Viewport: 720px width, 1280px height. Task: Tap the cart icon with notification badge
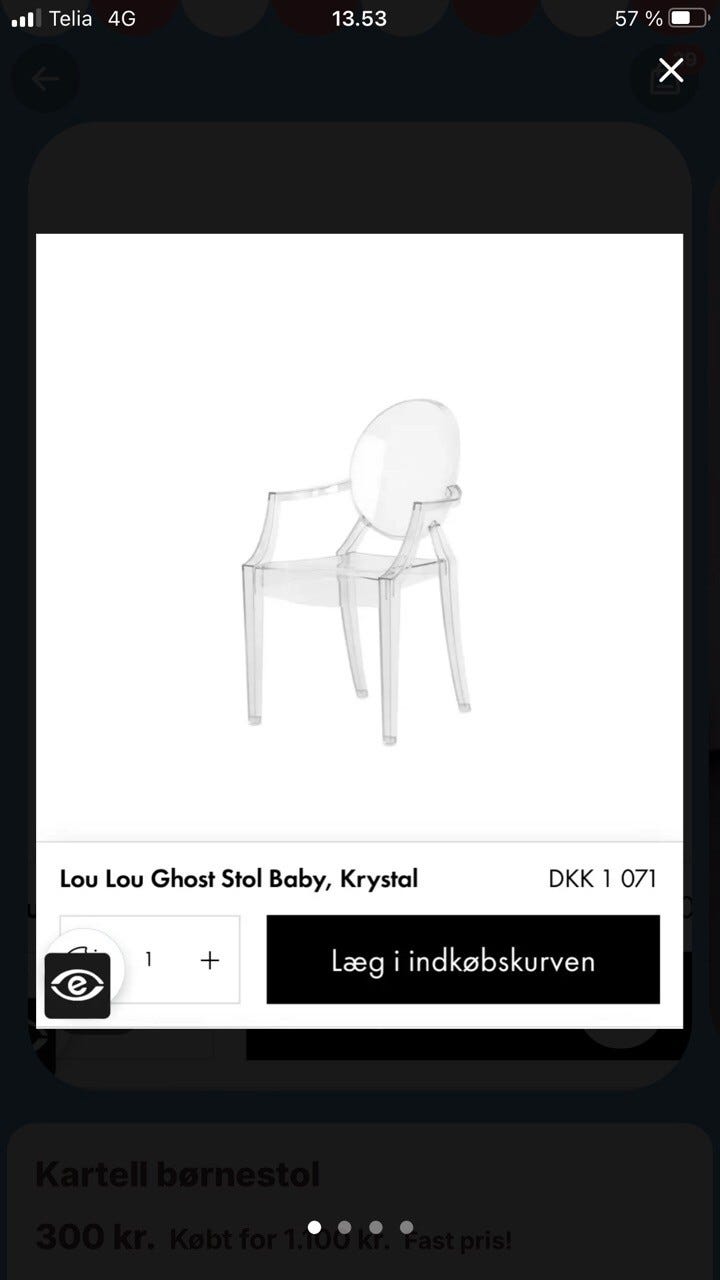(668, 78)
